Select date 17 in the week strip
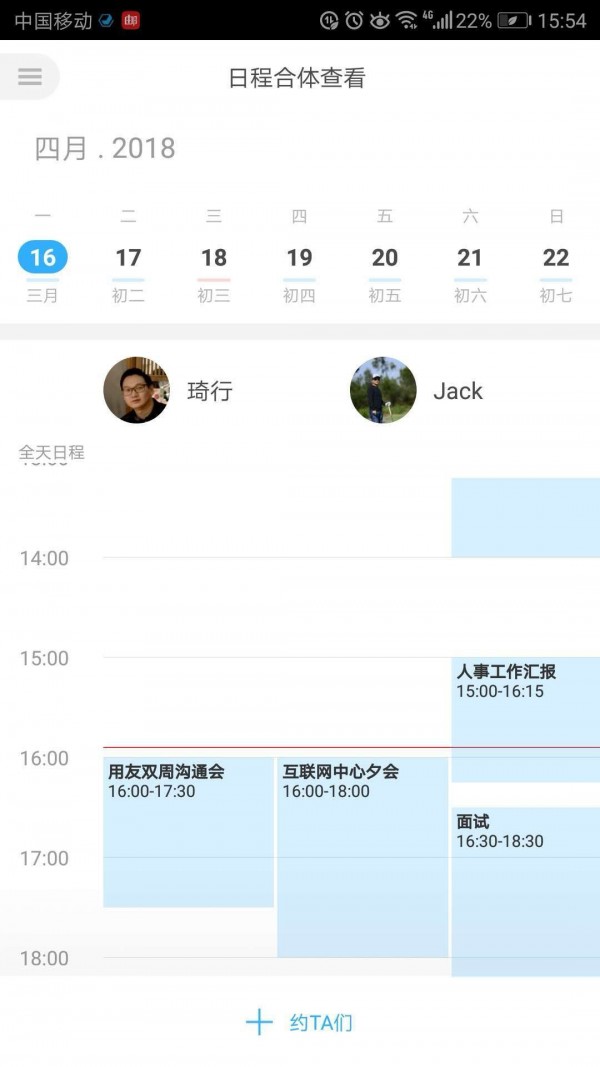 click(x=128, y=258)
